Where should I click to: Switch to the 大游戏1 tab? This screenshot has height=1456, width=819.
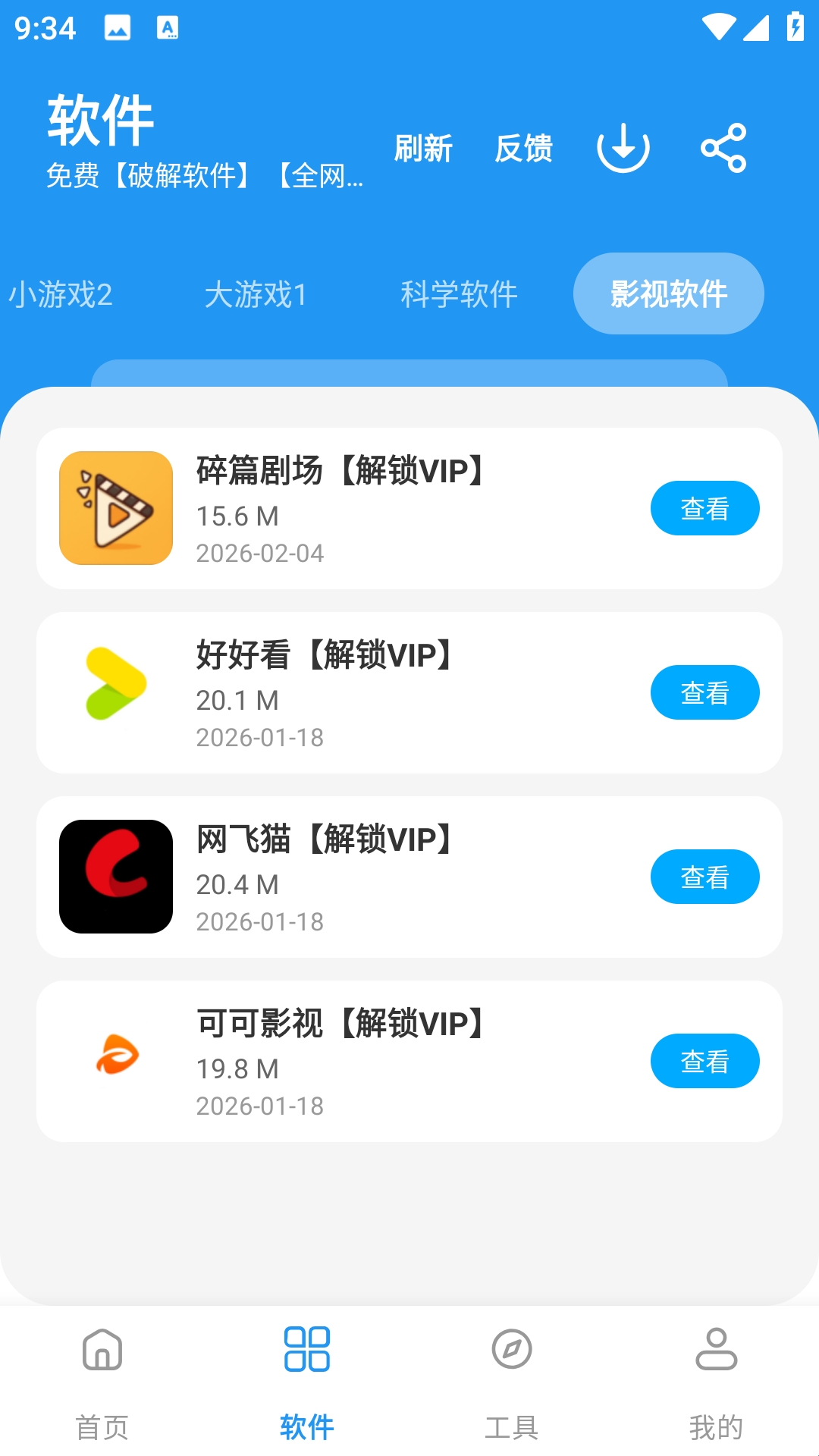(x=256, y=294)
